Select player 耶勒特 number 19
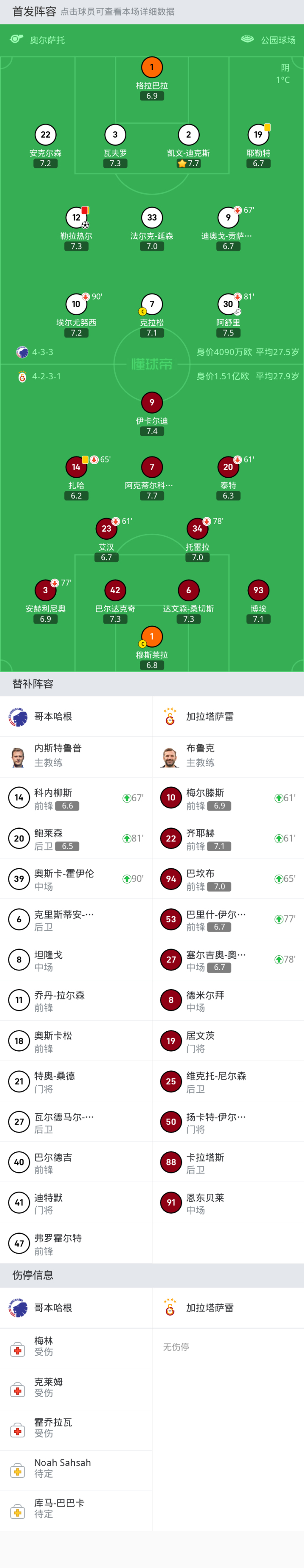 pos(258,135)
